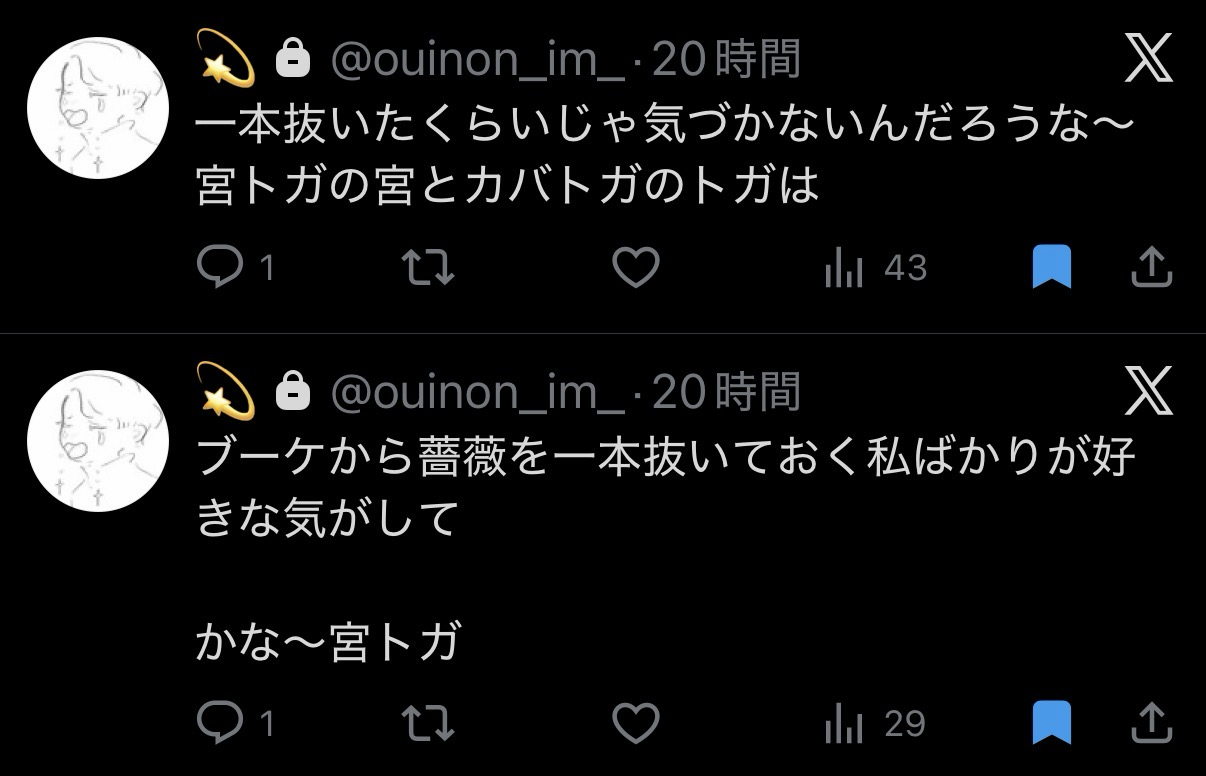This screenshot has height=776, width=1206.
Task: Open the avatar on the ブーケから薔薇を tweet
Action: tap(95, 440)
